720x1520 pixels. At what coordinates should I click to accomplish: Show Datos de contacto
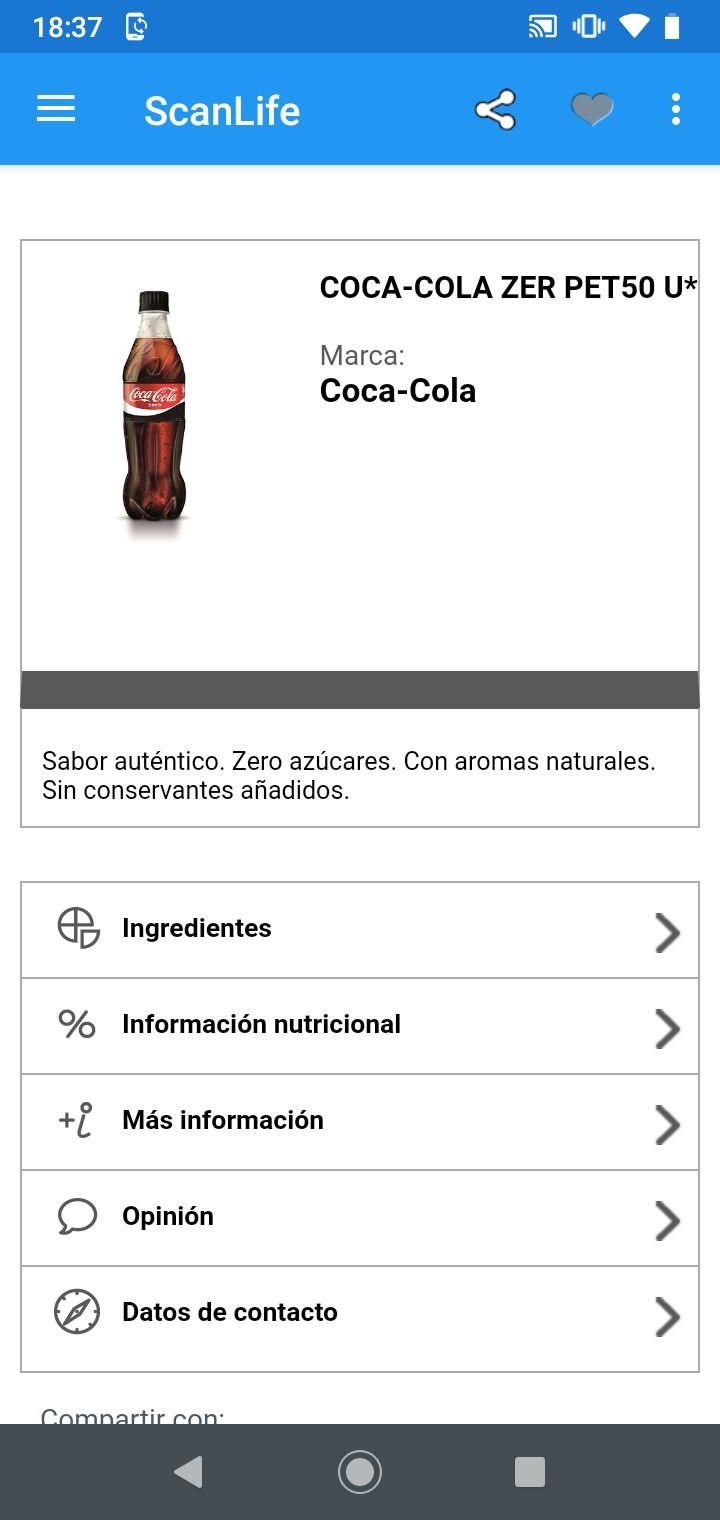[360, 1315]
